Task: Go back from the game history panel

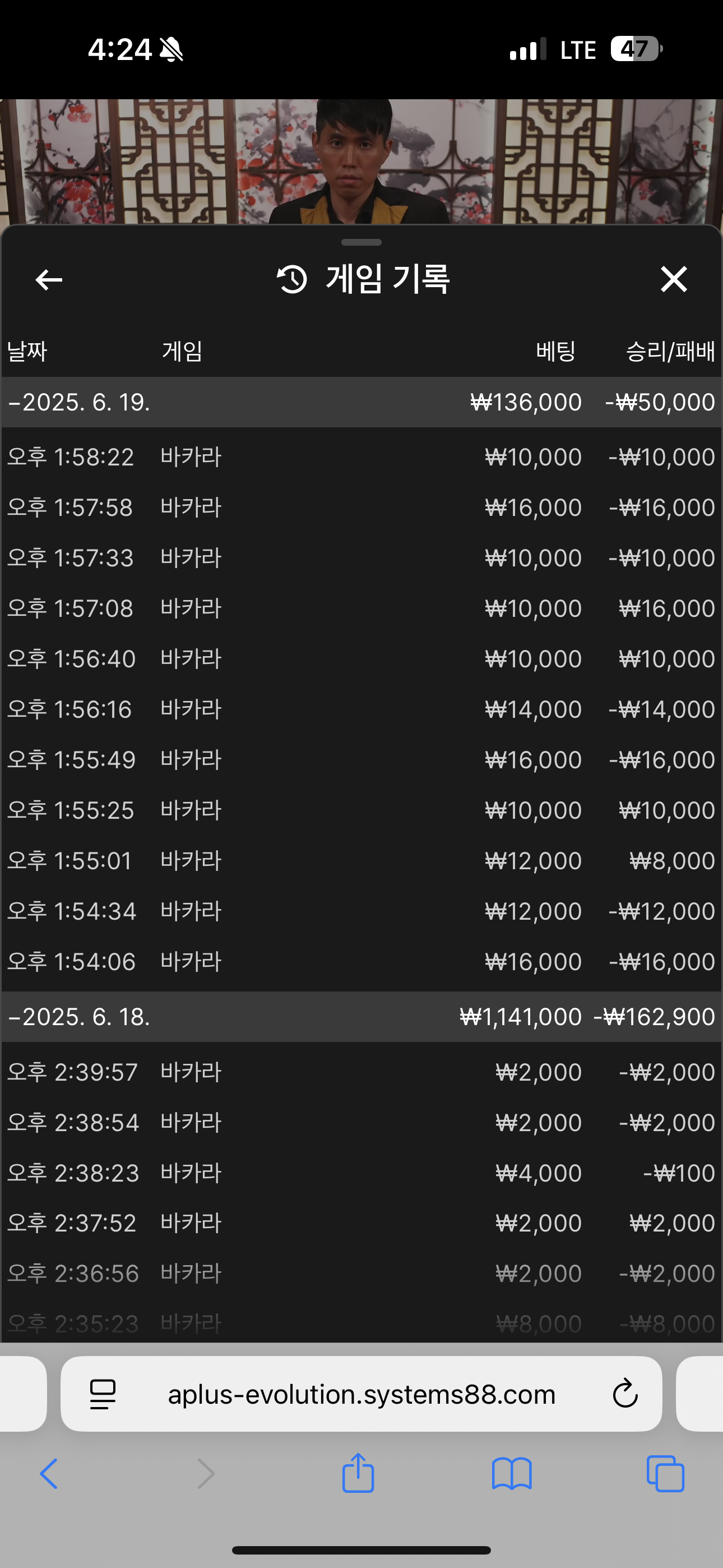Action: [49, 280]
